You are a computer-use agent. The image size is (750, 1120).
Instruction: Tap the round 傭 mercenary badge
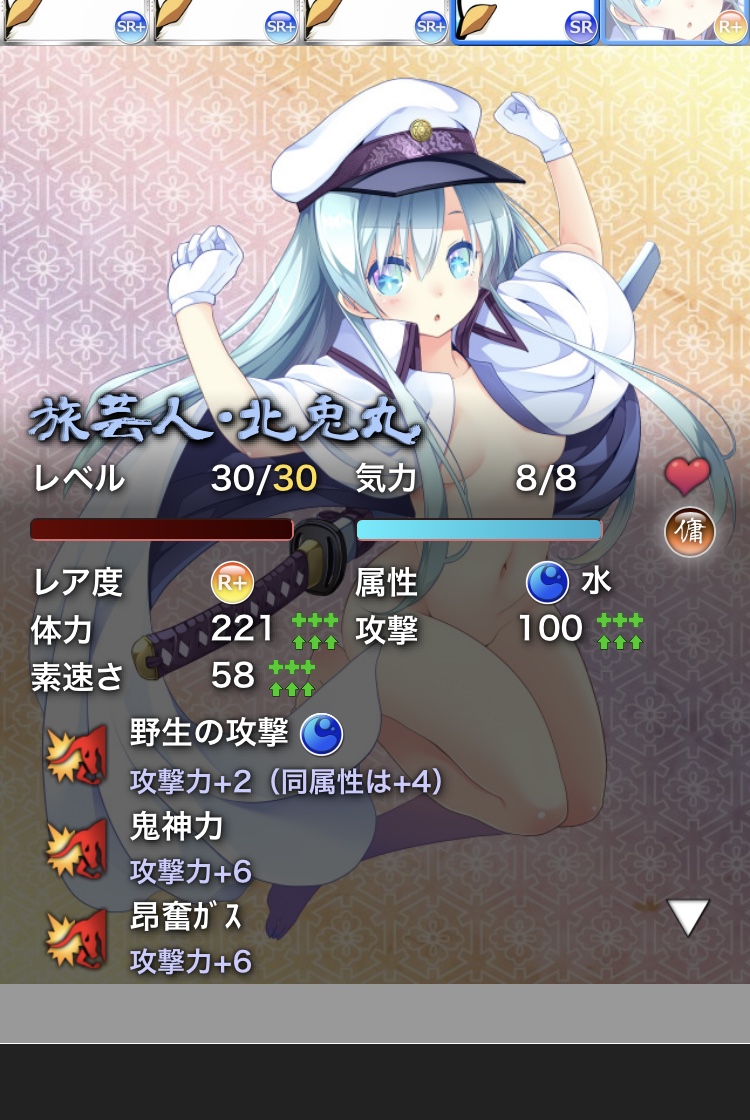click(690, 532)
